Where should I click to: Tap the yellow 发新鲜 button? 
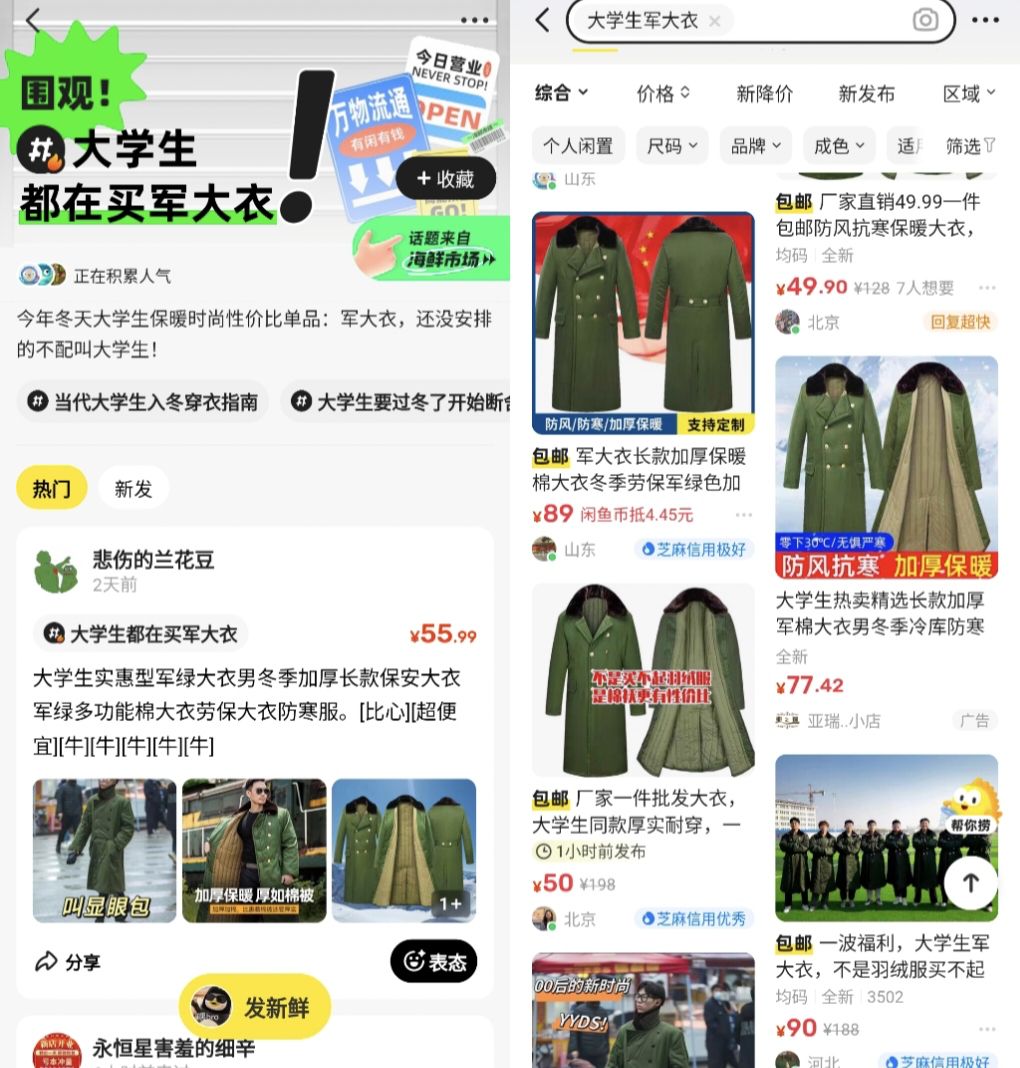(255, 1006)
